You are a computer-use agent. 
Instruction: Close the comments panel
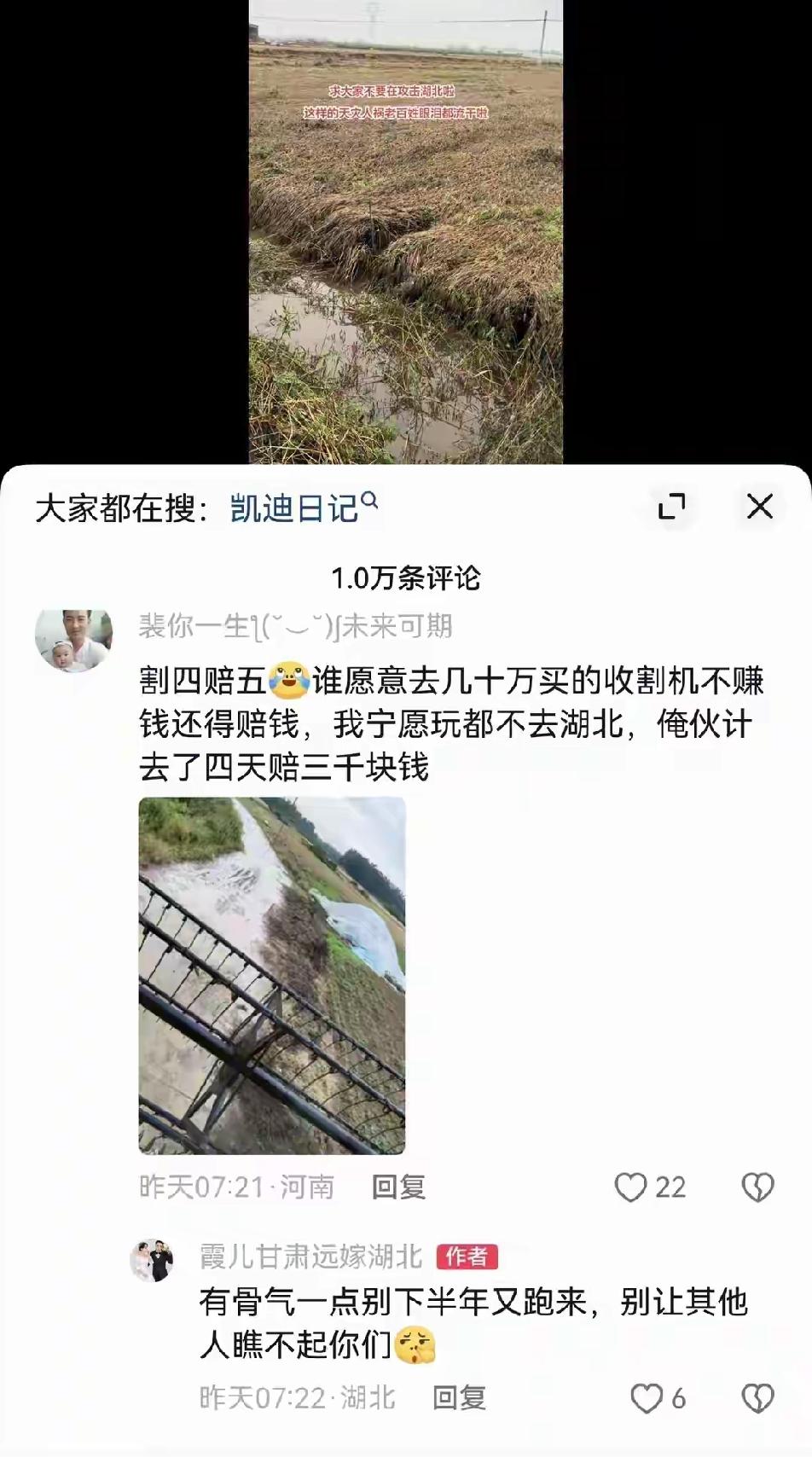[759, 506]
